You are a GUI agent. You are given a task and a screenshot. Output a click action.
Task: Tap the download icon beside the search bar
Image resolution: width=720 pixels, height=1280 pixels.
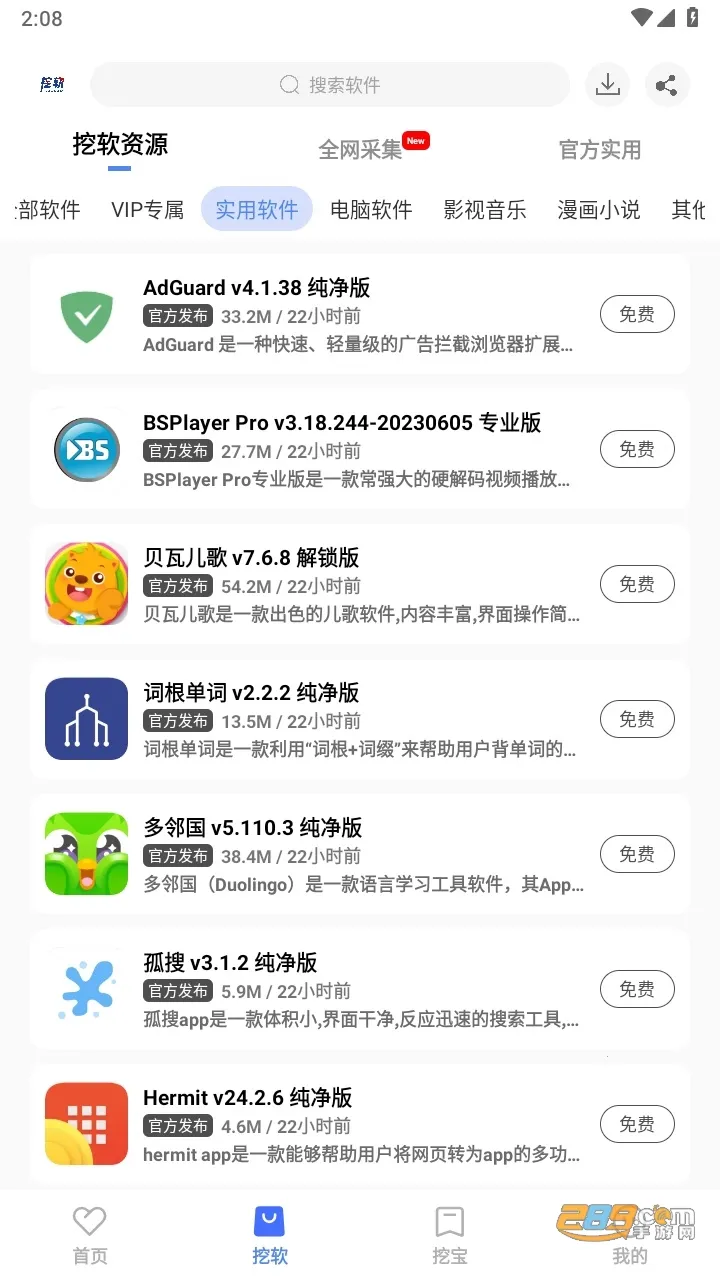click(x=607, y=85)
